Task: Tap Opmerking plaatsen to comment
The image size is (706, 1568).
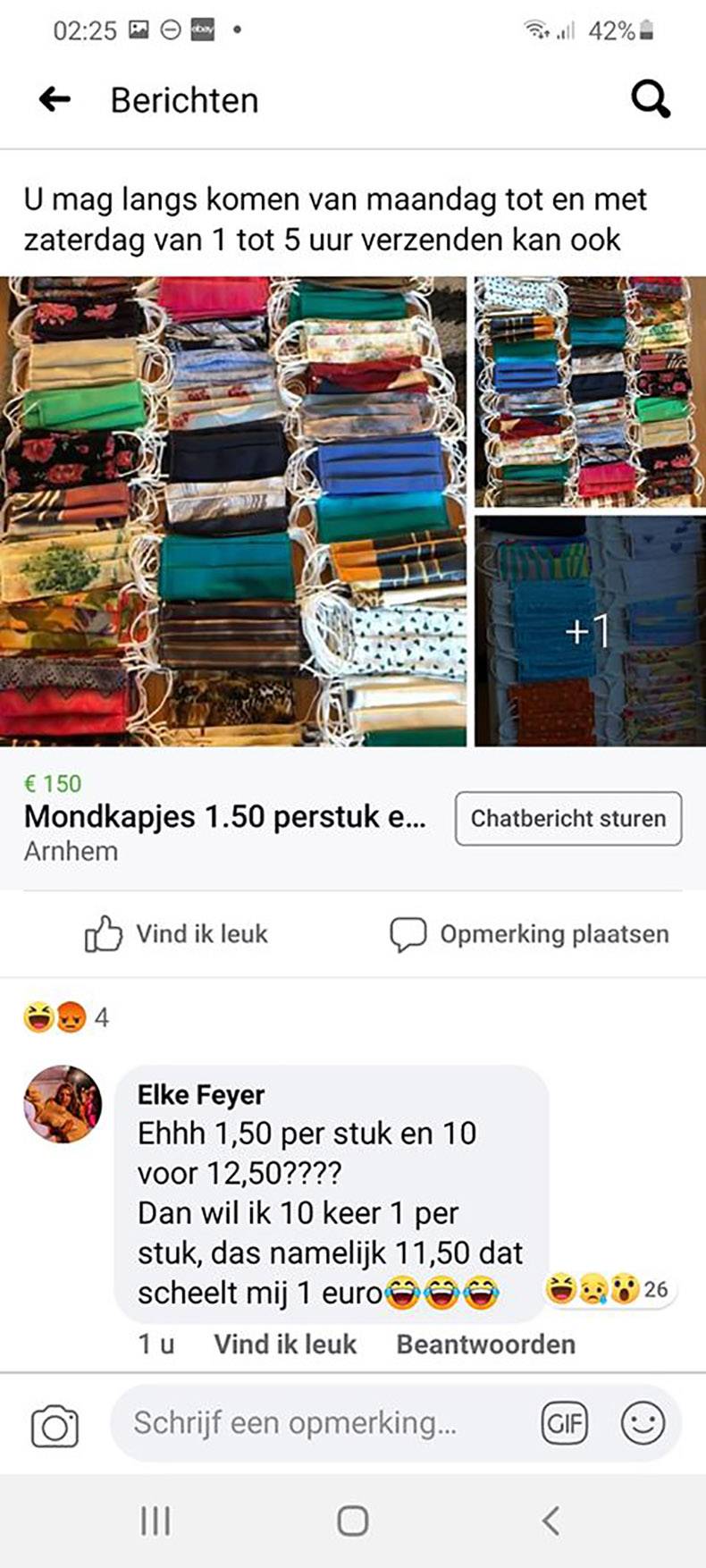Action: click(x=529, y=934)
